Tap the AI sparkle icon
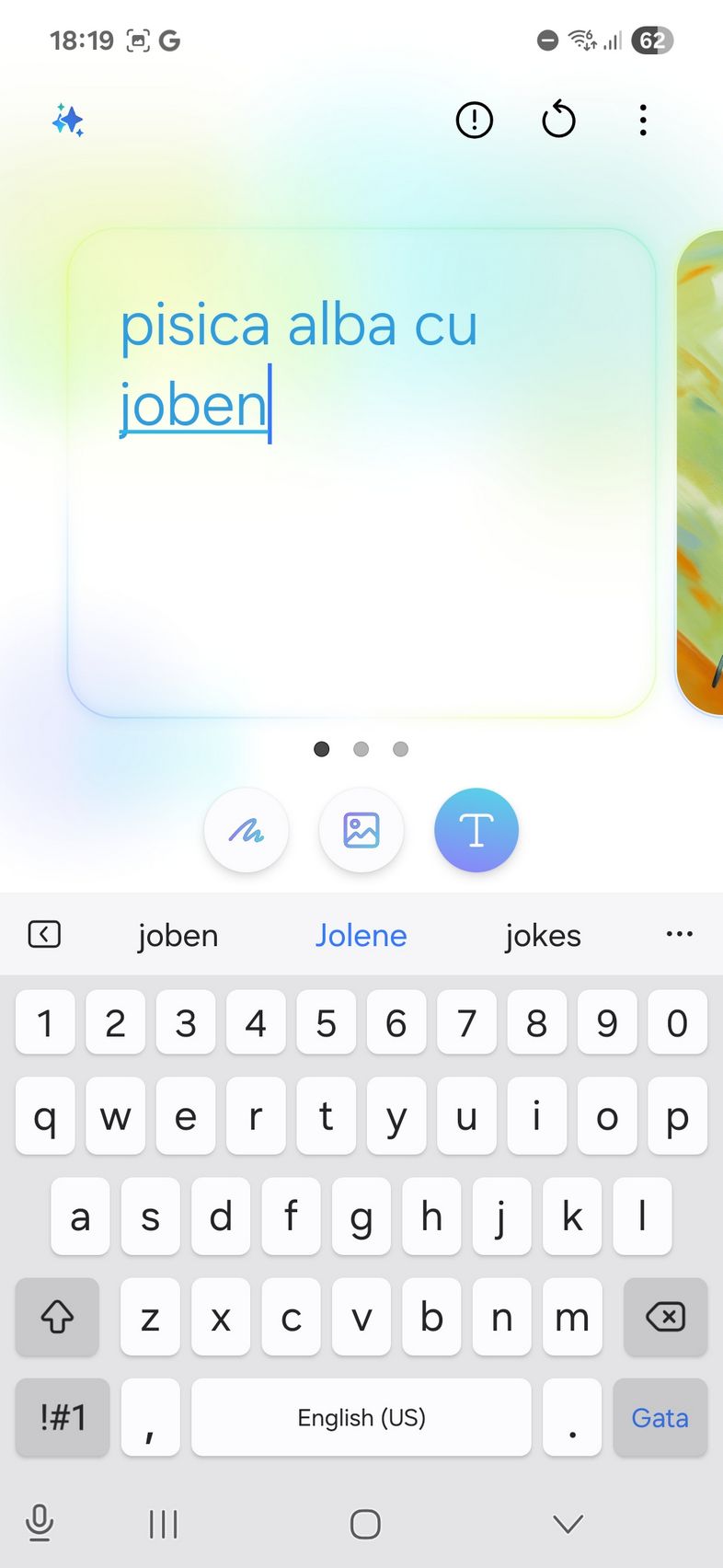 [68, 121]
